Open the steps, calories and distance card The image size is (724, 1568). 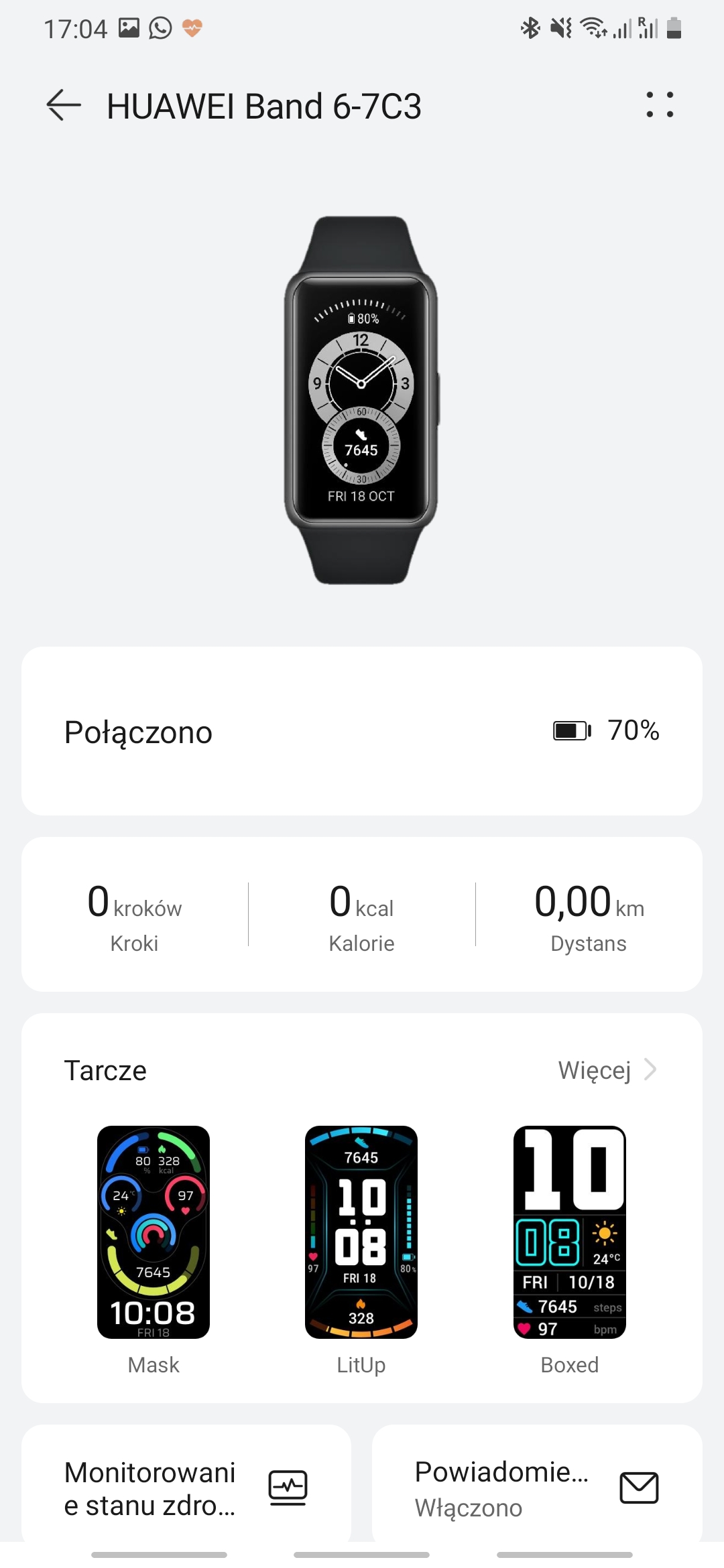point(362,914)
